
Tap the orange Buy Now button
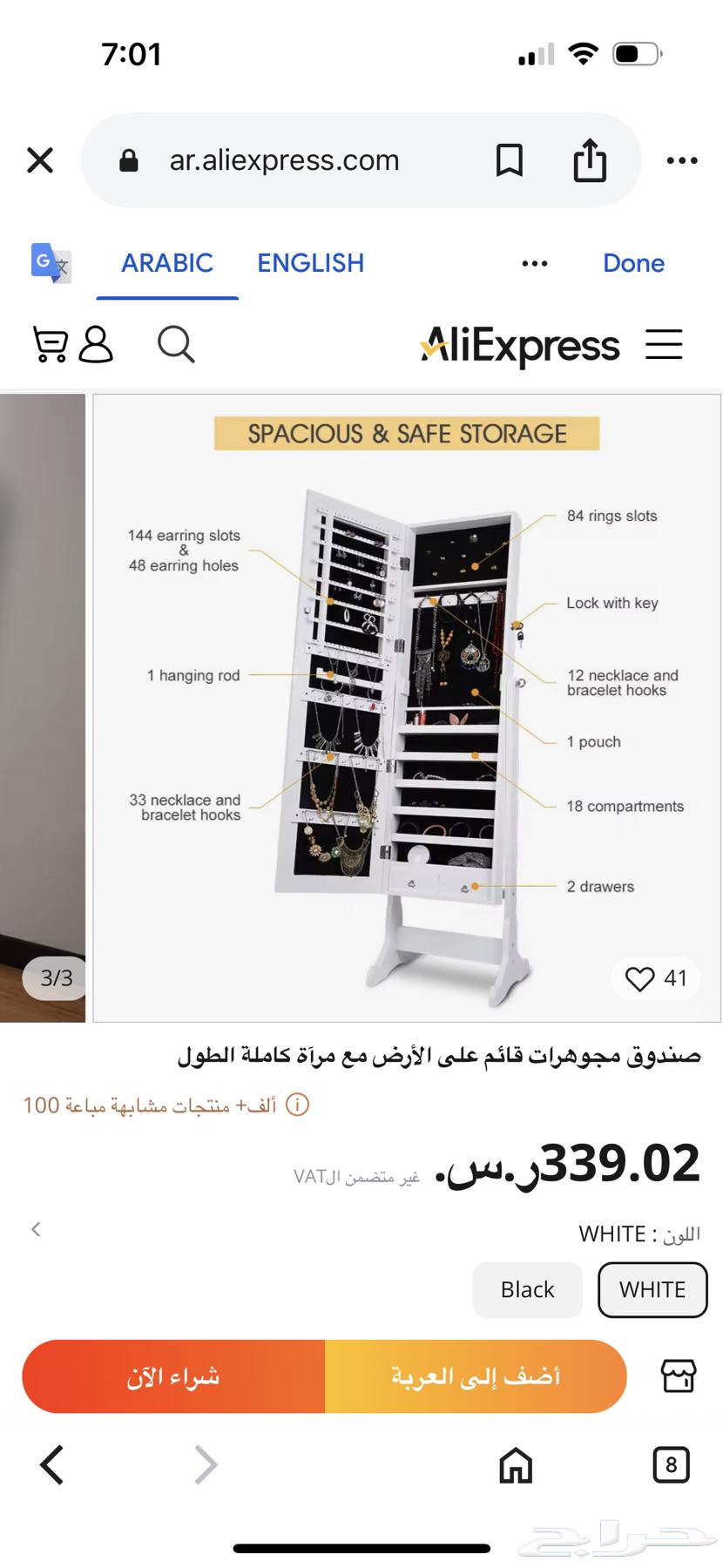[x=173, y=1376]
